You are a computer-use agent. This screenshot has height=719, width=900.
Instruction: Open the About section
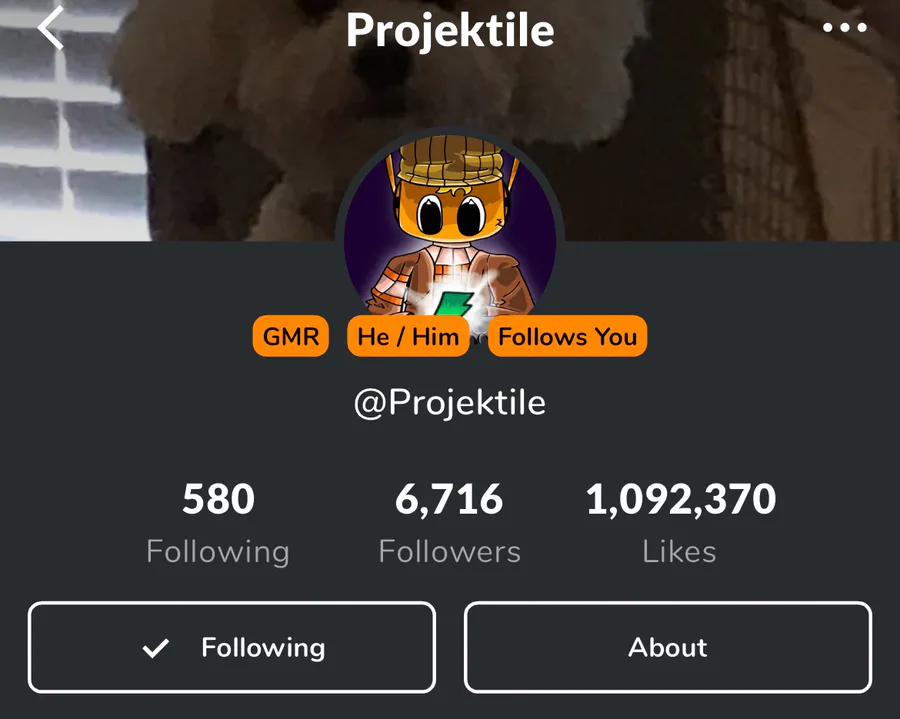point(668,647)
